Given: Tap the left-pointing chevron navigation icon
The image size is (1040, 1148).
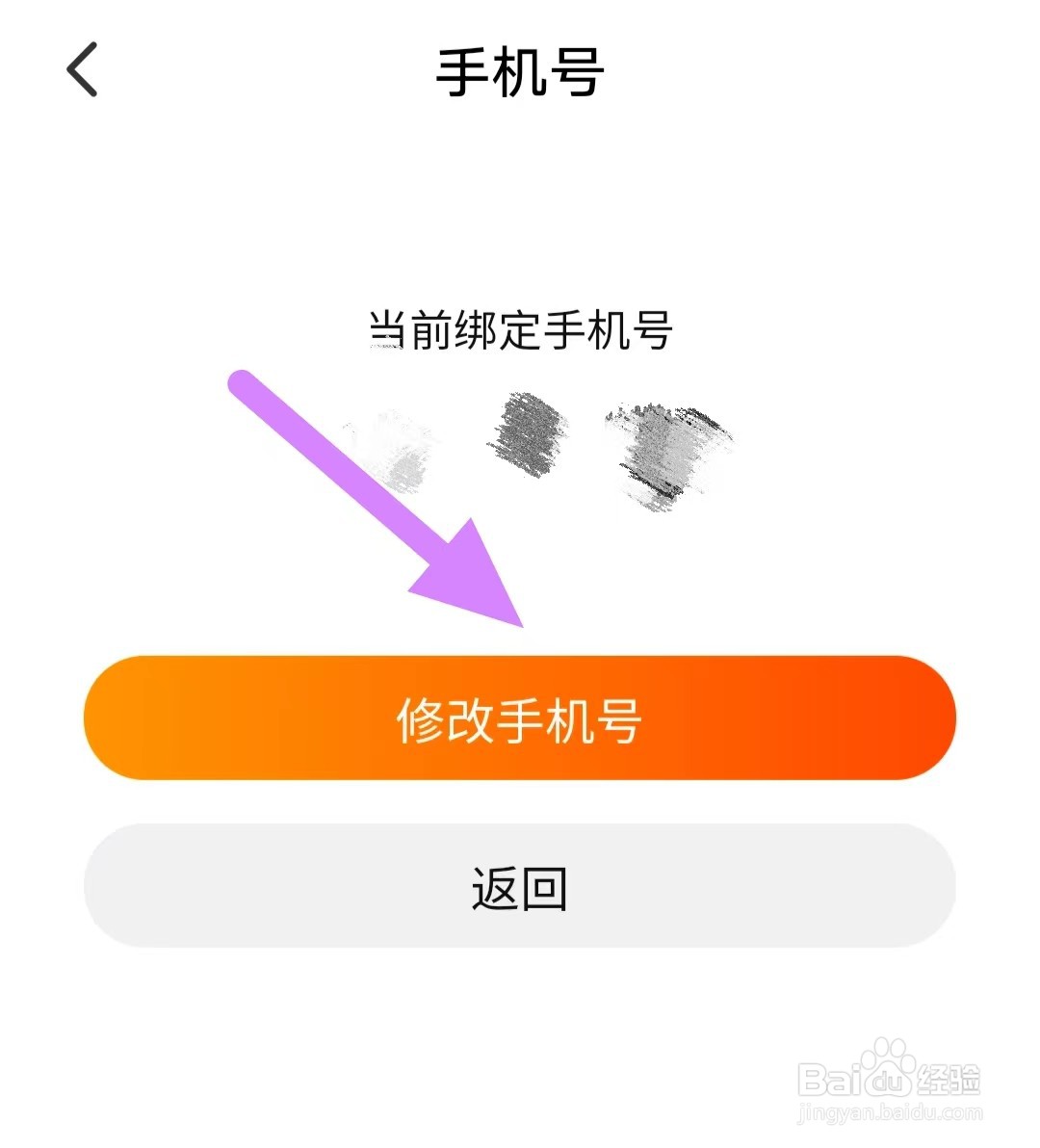Looking at the screenshot, I should (82, 69).
